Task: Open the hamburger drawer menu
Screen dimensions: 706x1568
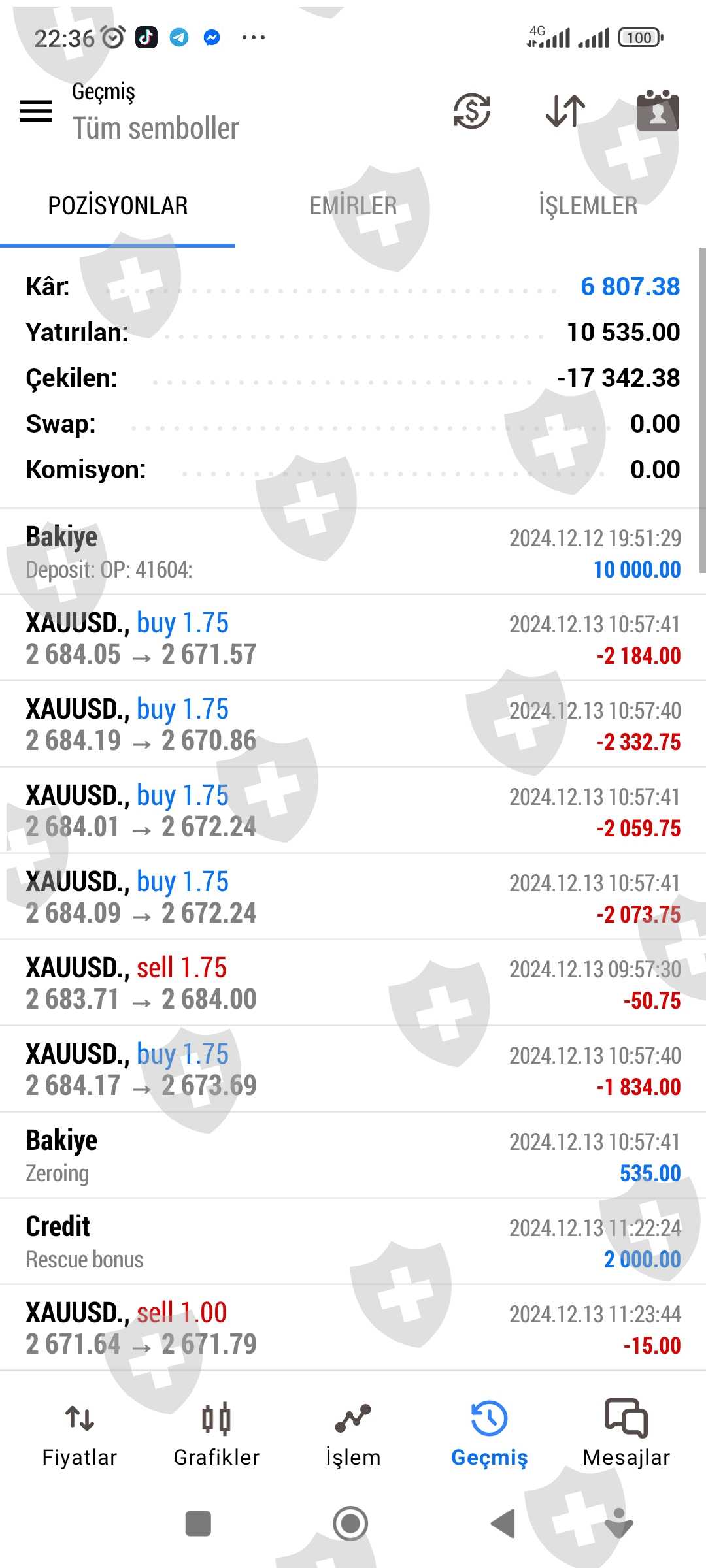Action: coord(36,111)
